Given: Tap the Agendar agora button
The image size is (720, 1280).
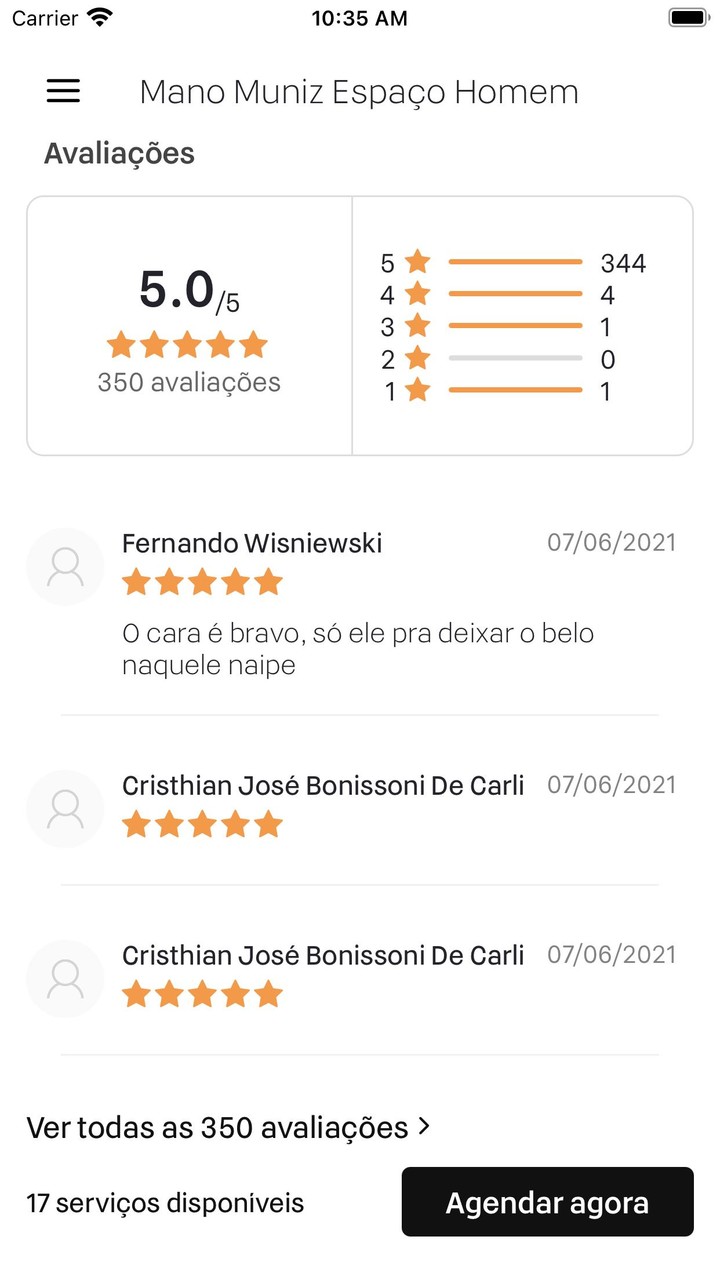Looking at the screenshot, I should (x=547, y=1202).
